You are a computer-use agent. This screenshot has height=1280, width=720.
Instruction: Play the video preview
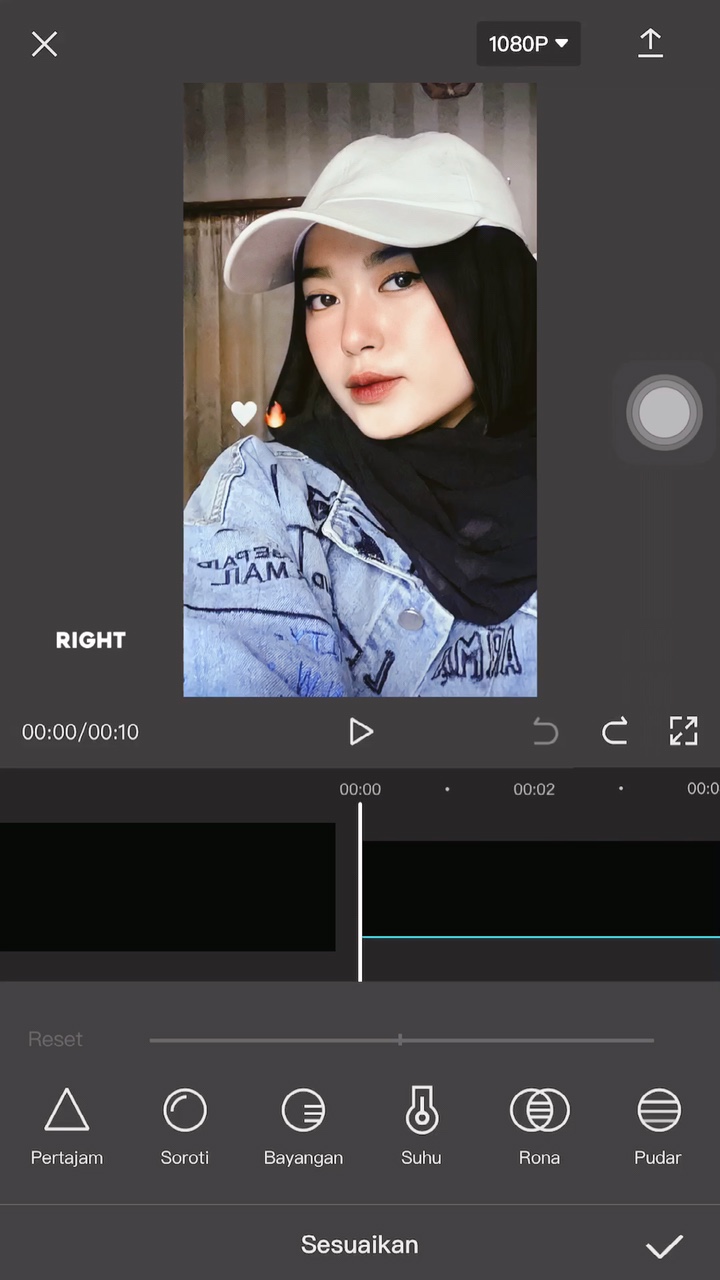(x=360, y=732)
